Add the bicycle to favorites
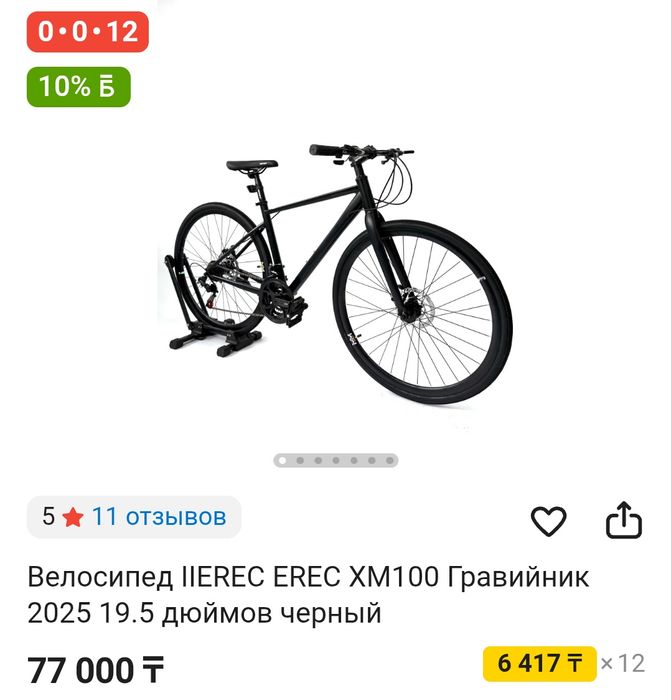 click(x=548, y=521)
